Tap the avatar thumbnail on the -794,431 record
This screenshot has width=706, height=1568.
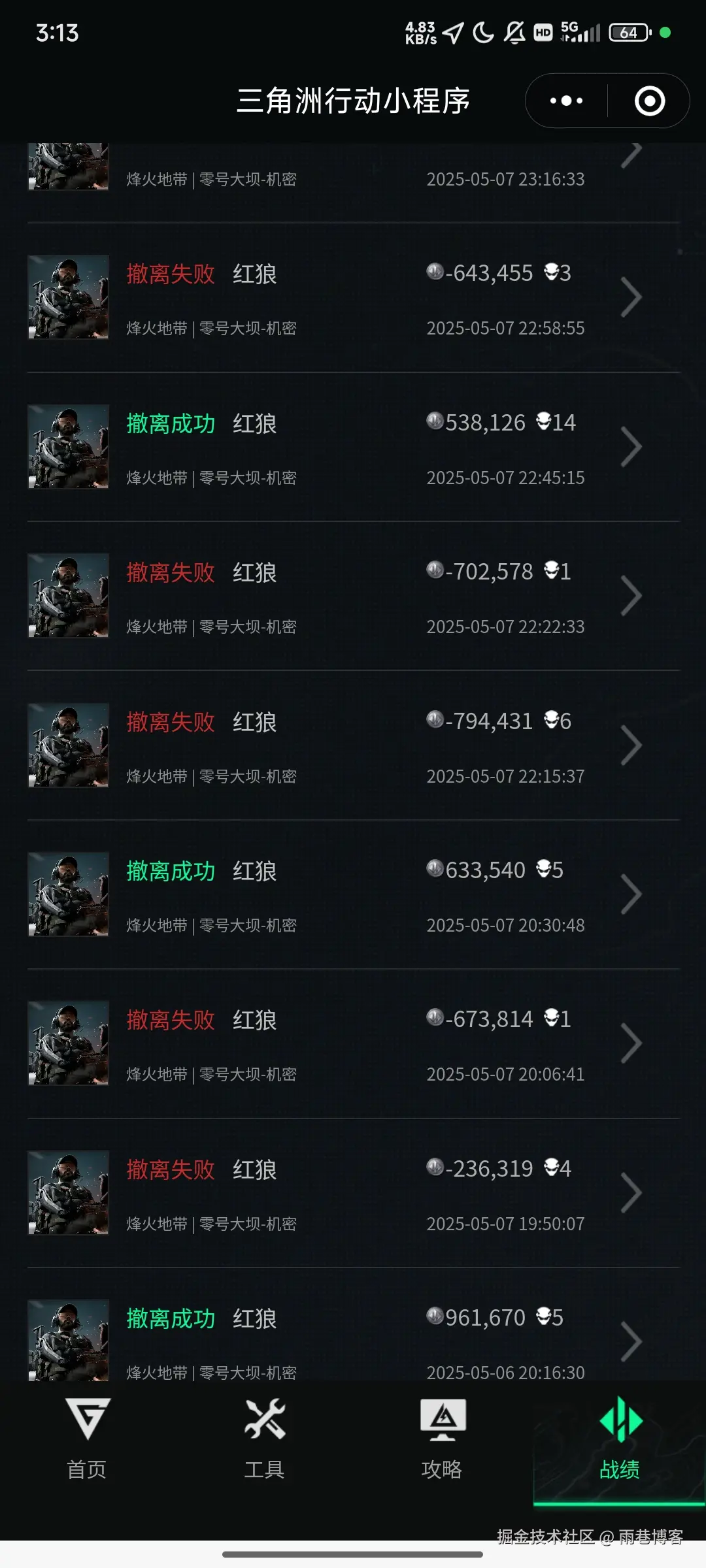(x=67, y=745)
